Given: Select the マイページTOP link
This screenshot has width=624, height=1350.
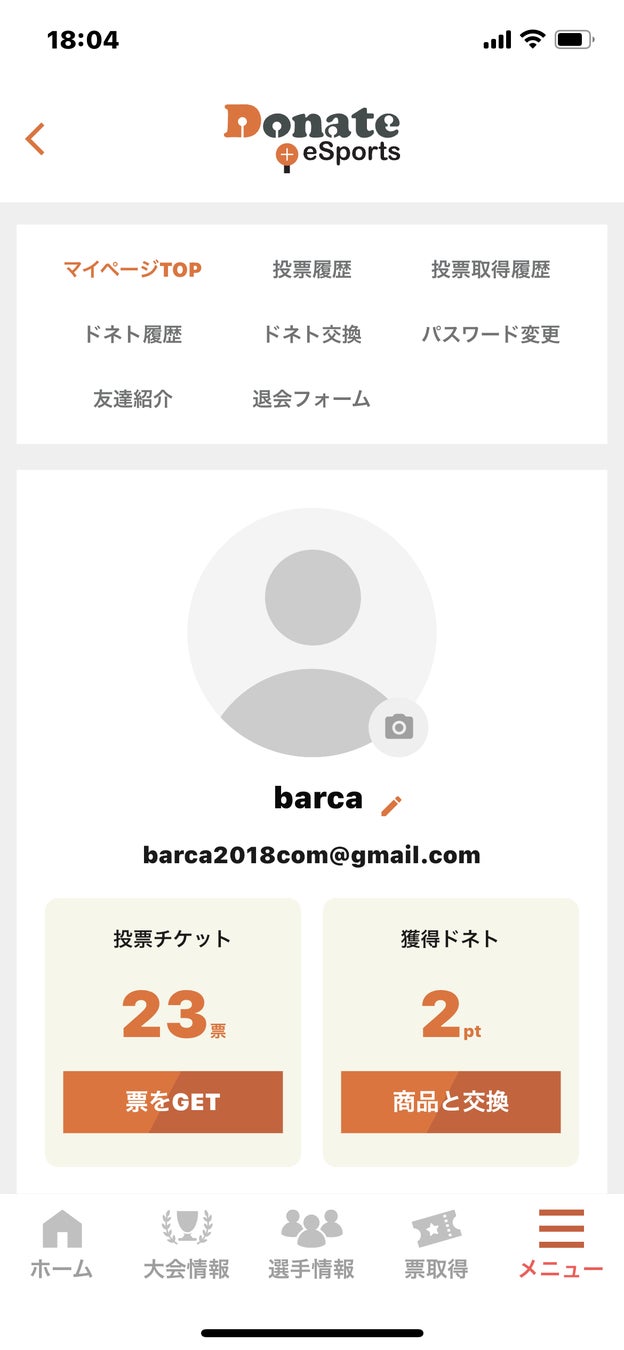Looking at the screenshot, I should coord(132,269).
